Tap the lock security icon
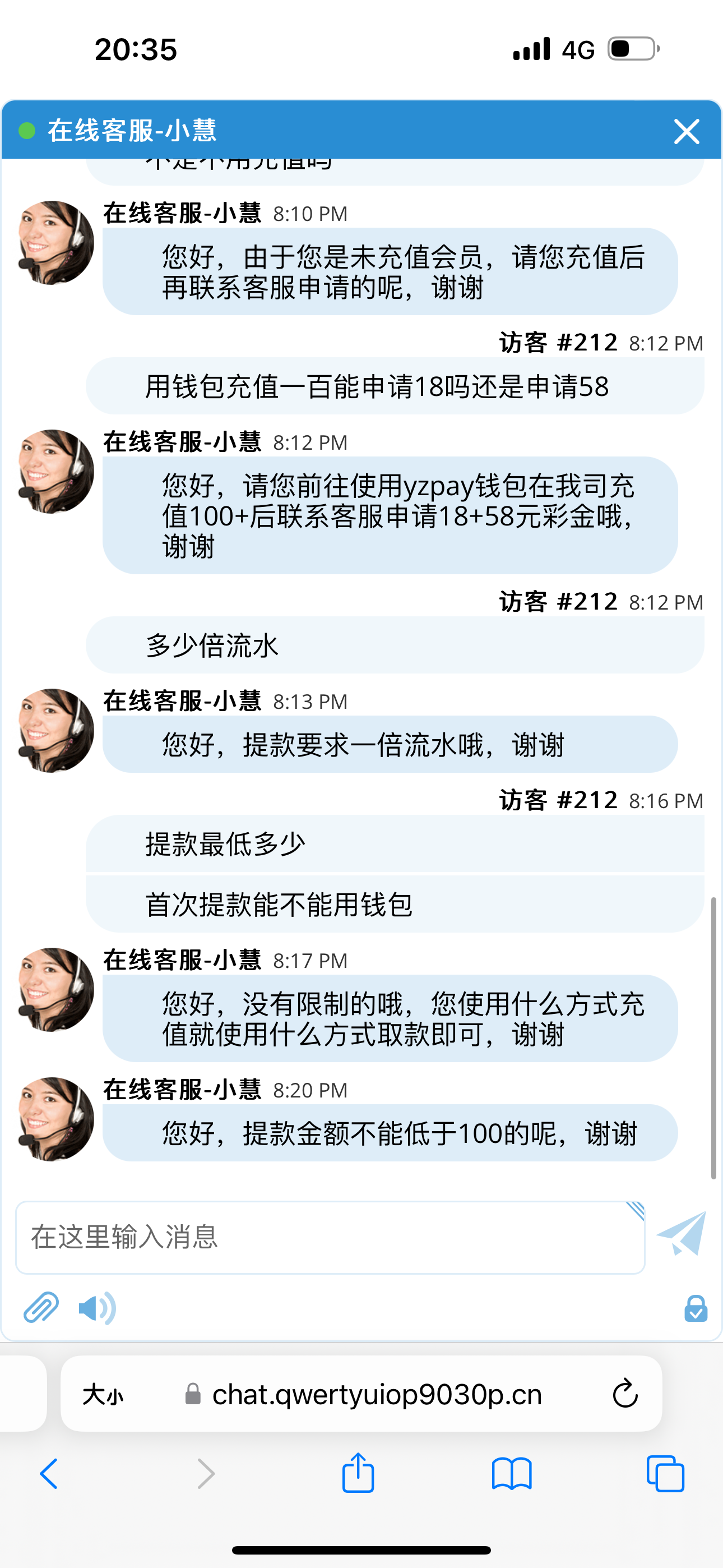The height and width of the screenshot is (1568, 723). [x=695, y=1308]
